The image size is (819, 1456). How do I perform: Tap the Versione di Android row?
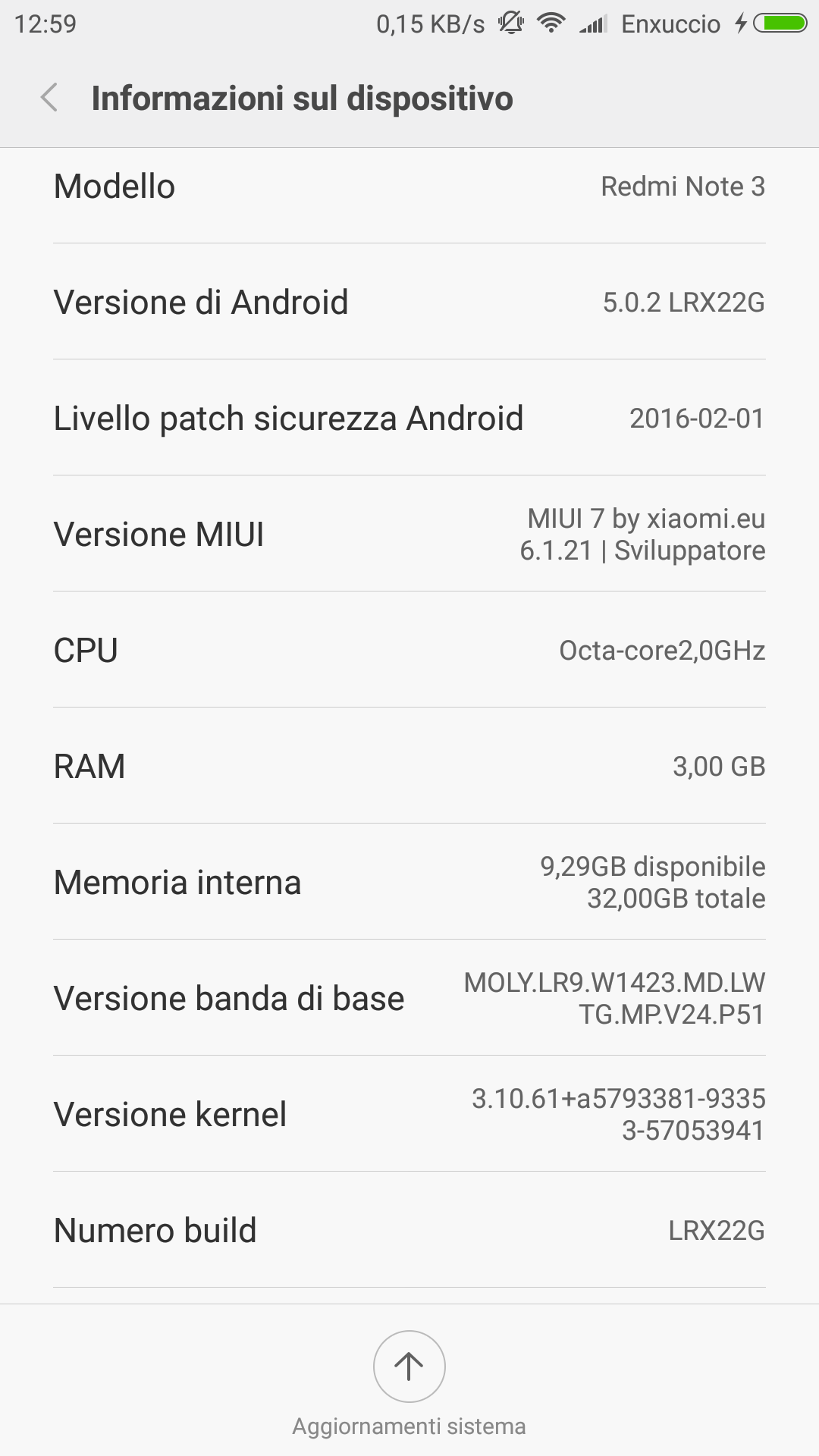(x=409, y=302)
